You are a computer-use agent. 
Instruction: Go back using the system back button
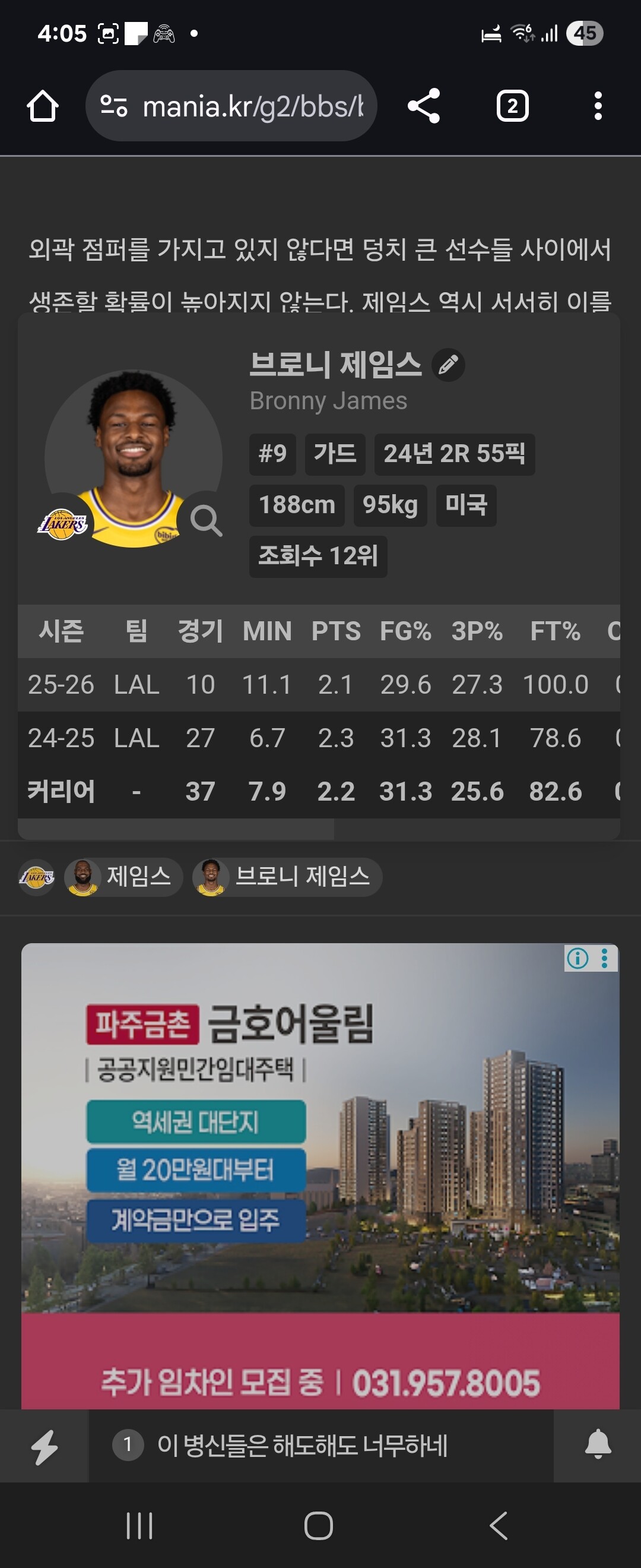click(x=499, y=1525)
